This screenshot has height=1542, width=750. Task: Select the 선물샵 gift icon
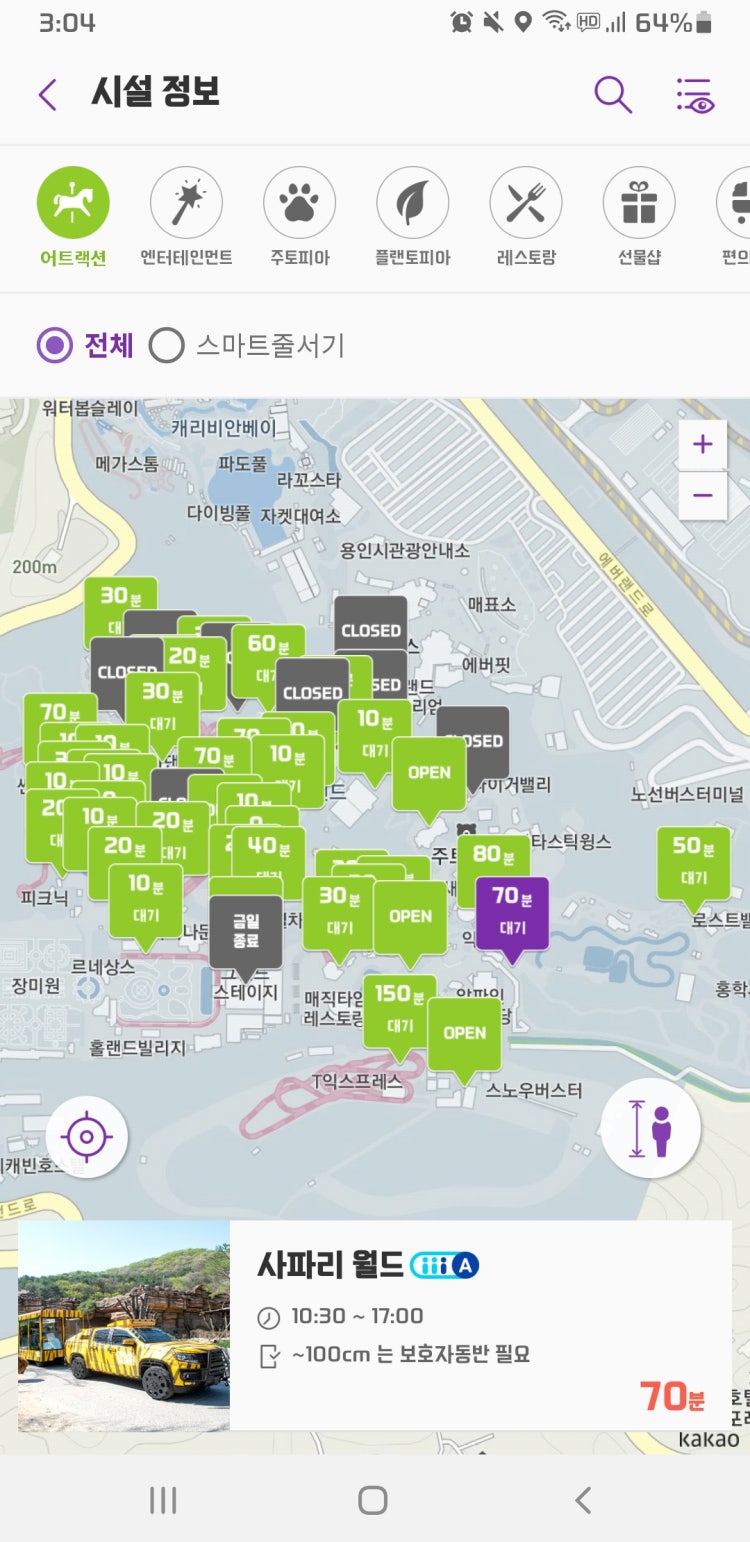pos(638,200)
